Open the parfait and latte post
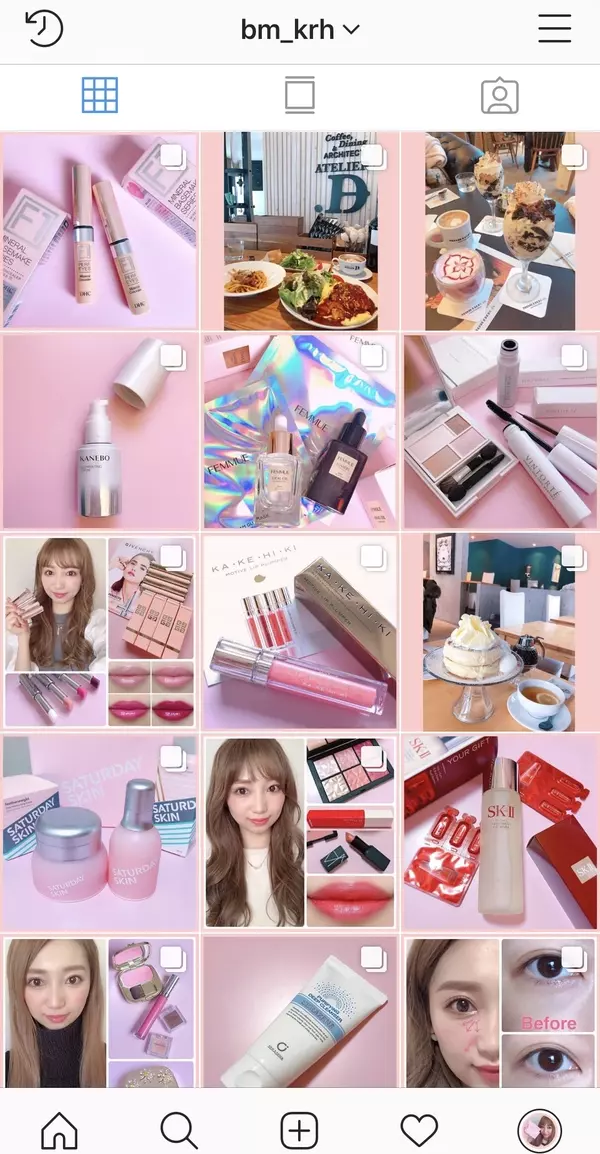Image resolution: width=600 pixels, height=1154 pixels. click(499, 231)
